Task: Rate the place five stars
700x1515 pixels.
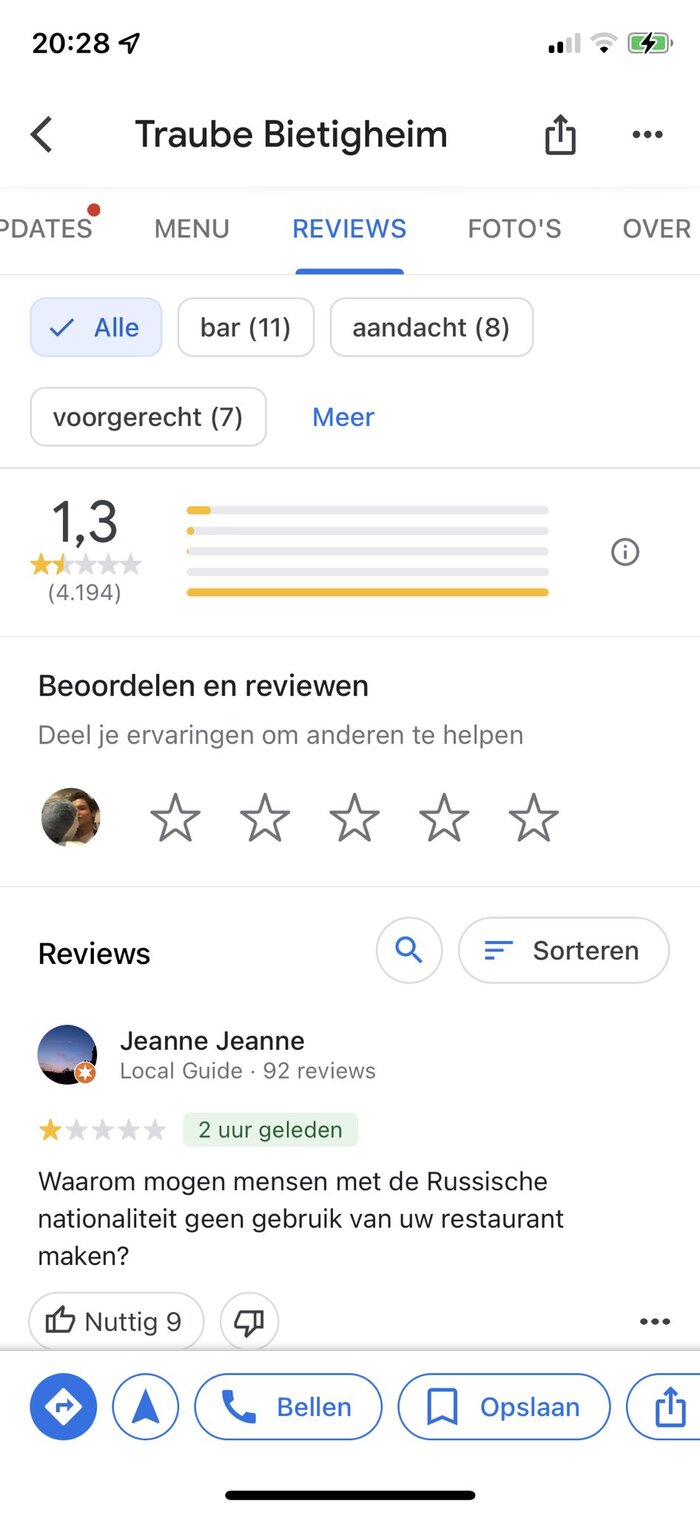Action: pos(533,818)
